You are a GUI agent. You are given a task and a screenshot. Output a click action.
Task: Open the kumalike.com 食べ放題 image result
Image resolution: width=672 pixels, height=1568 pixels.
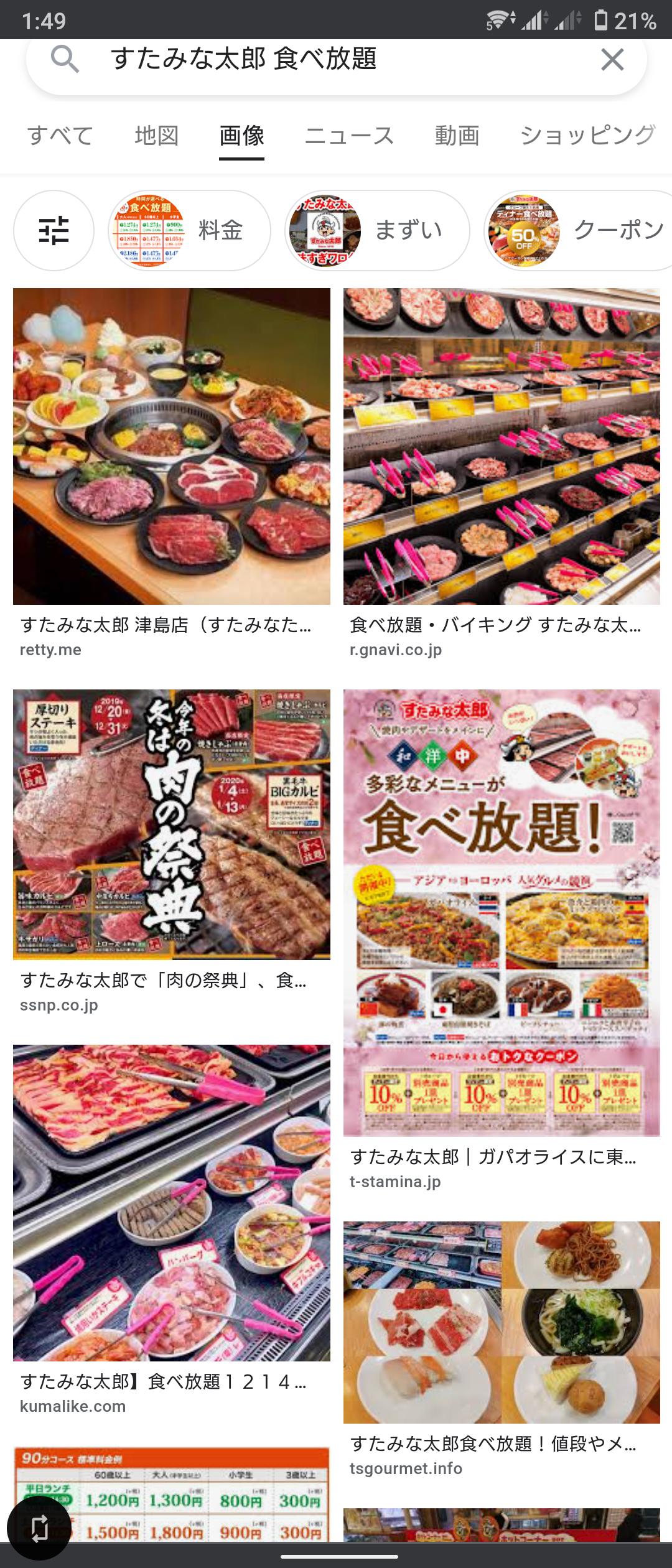coord(172,1202)
